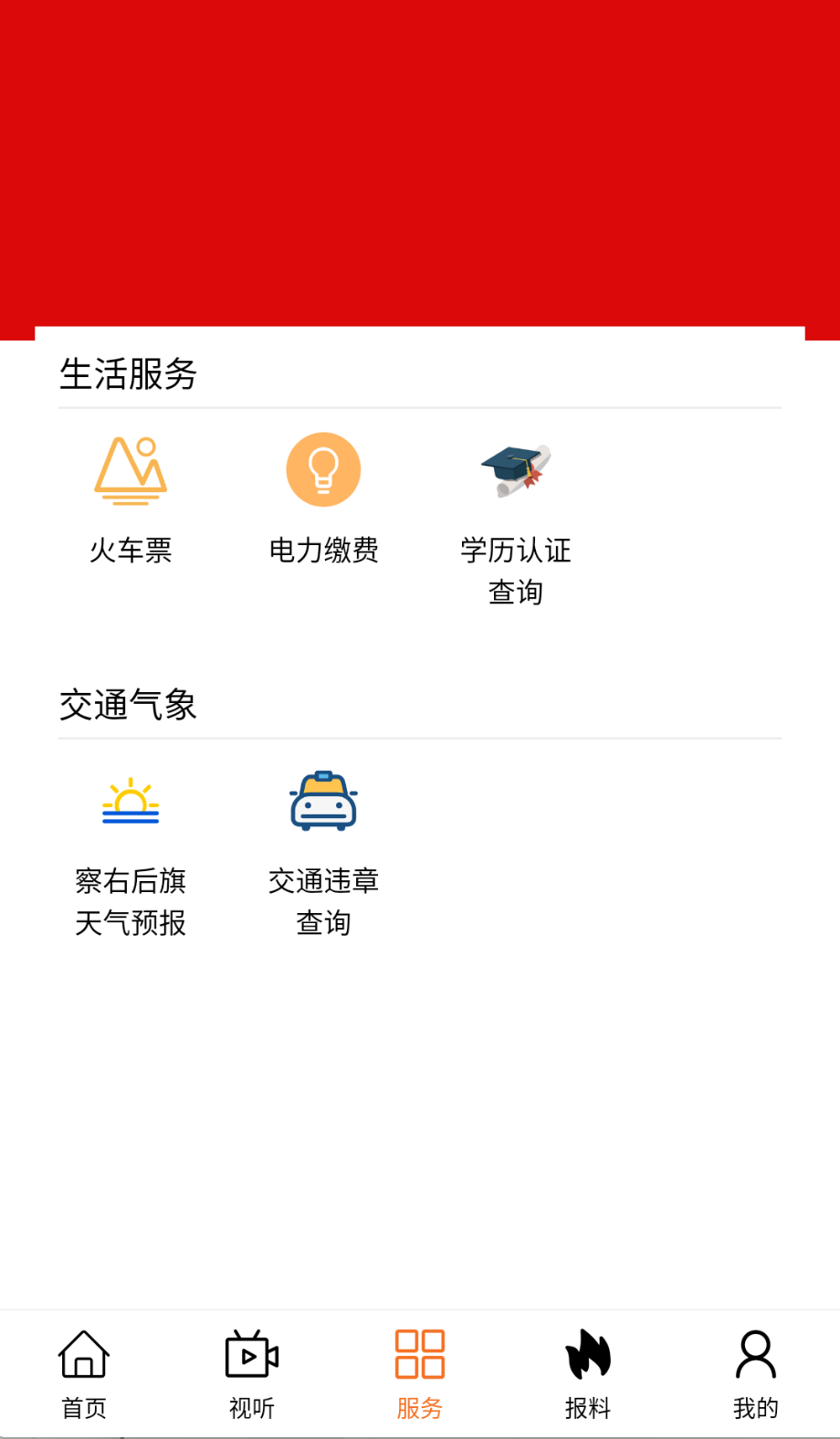Select the 电力缴费 electricity payment lightbulb icon
Screen dimensions: 840x1439
(x=323, y=468)
